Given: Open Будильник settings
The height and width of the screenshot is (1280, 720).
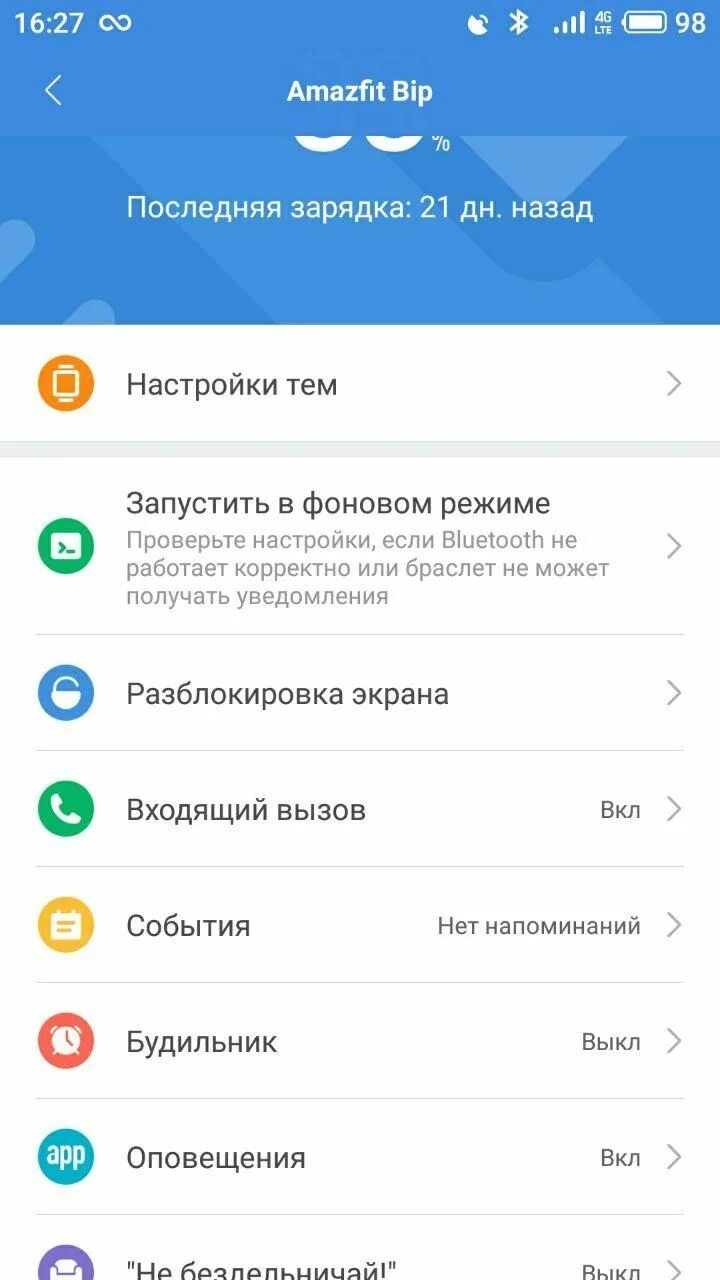Looking at the screenshot, I should pyautogui.click(x=360, y=1041).
